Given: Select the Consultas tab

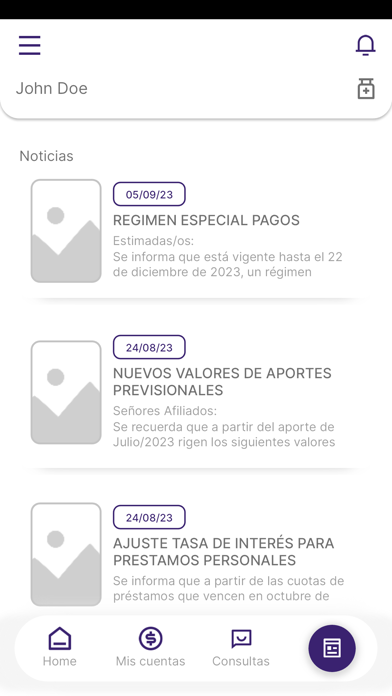Looking at the screenshot, I should pos(241,648).
